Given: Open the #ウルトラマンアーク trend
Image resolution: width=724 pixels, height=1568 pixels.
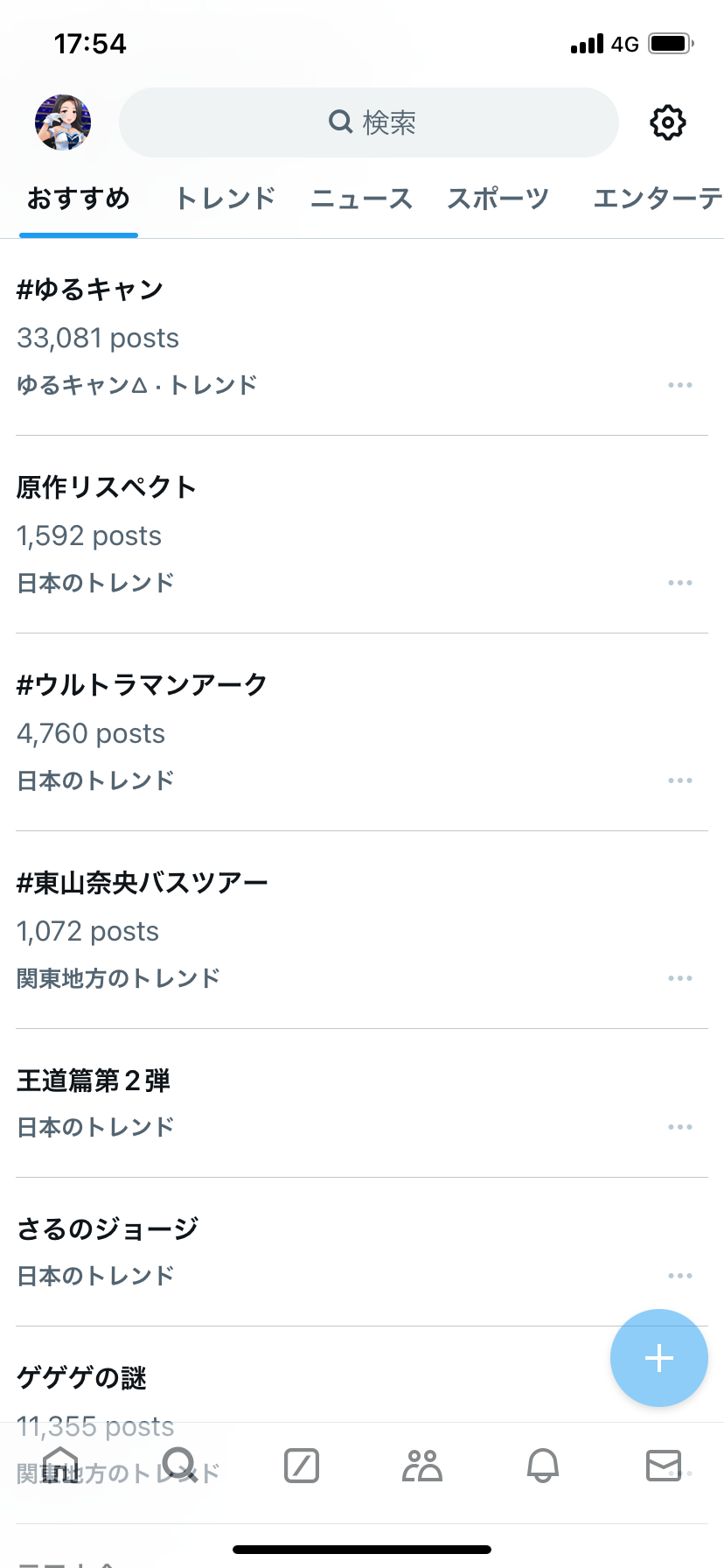Looking at the screenshot, I should [142, 685].
